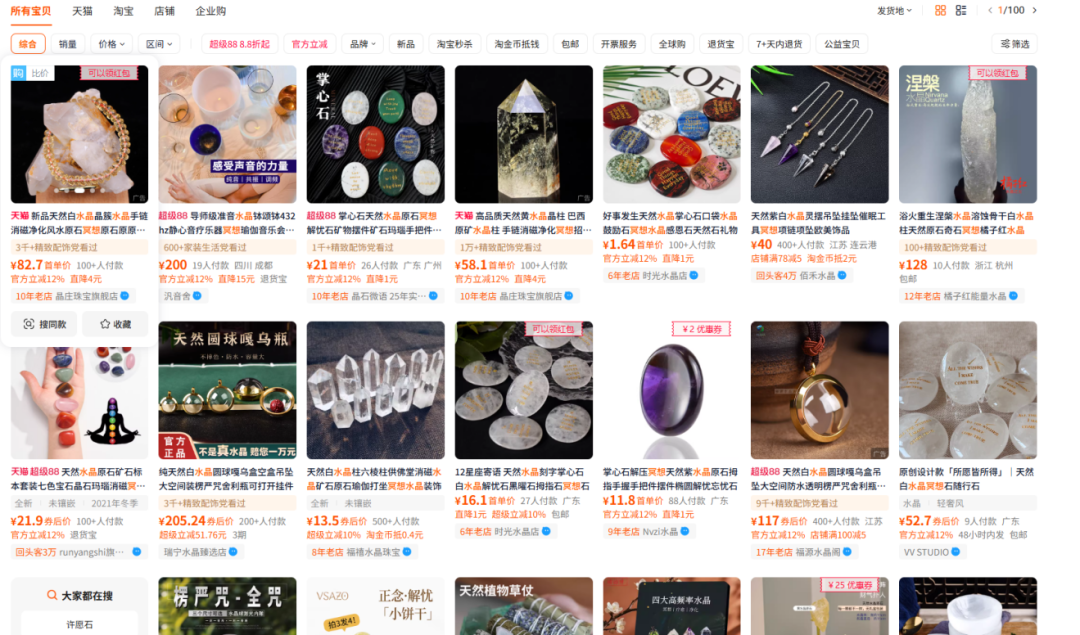Open the 店铺 tab

tap(164, 11)
